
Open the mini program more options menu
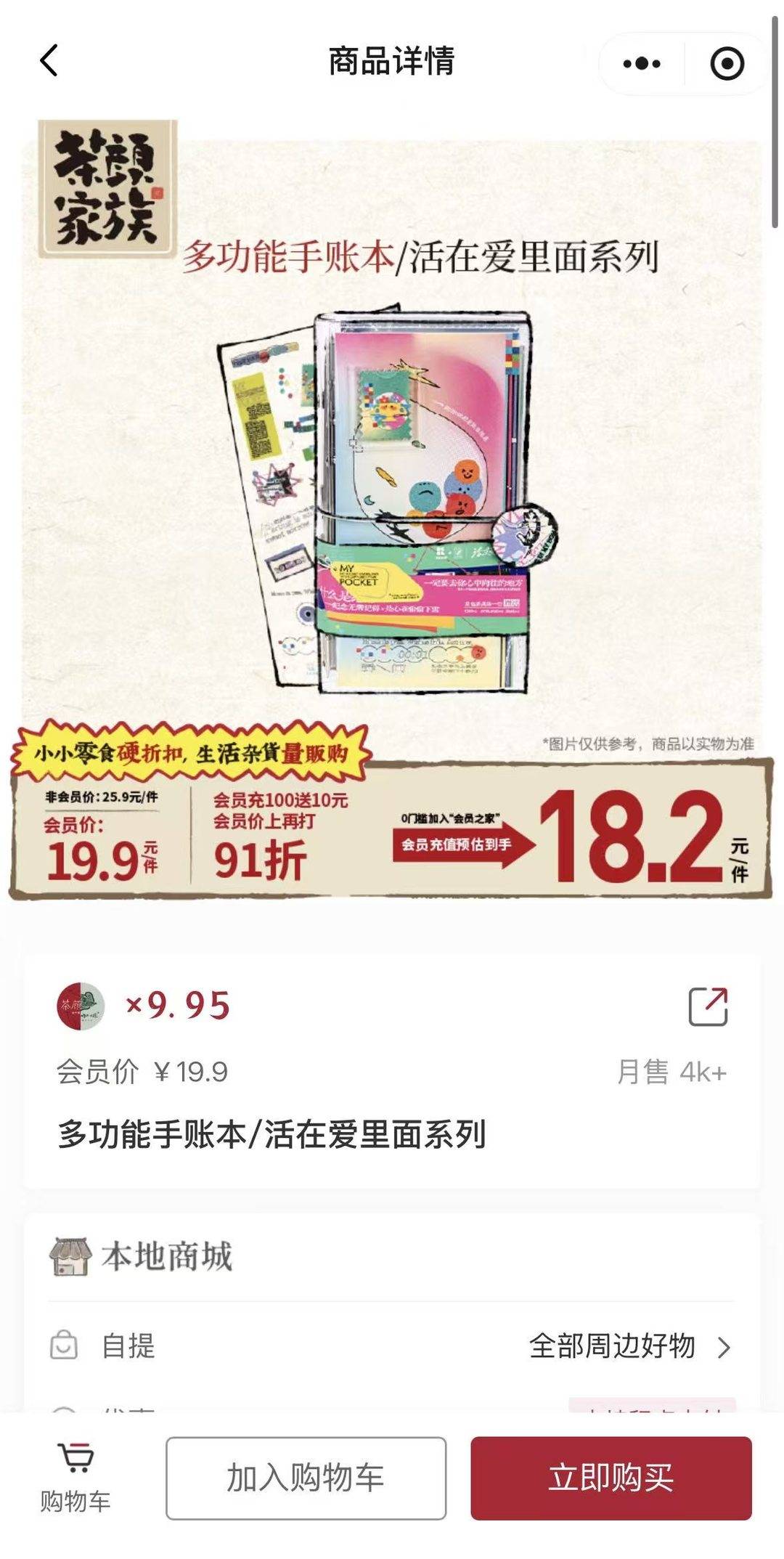pos(642,64)
